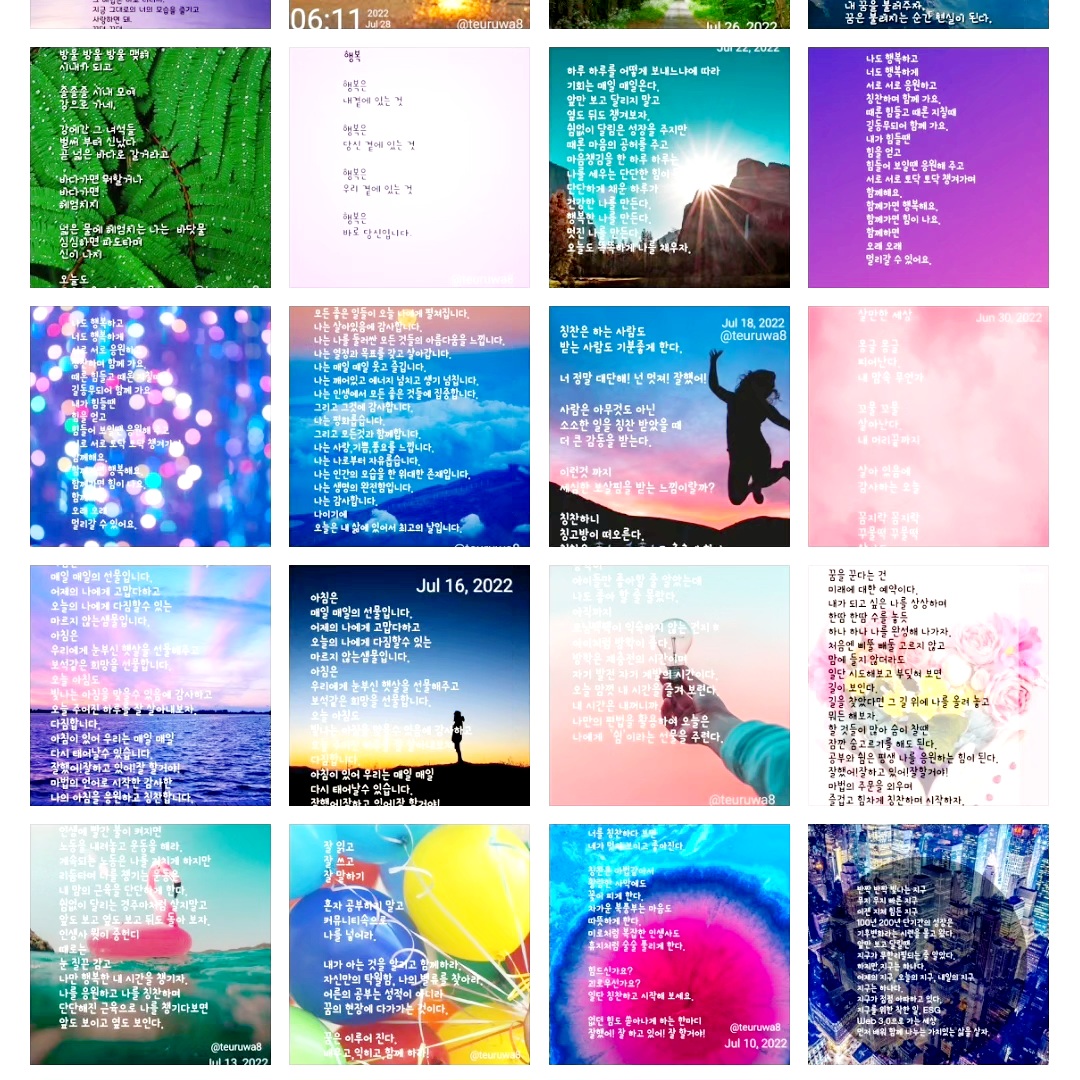View the Jul 16, 2022 morning post
Viewport: 1080px width, 1080px height.
(x=409, y=685)
